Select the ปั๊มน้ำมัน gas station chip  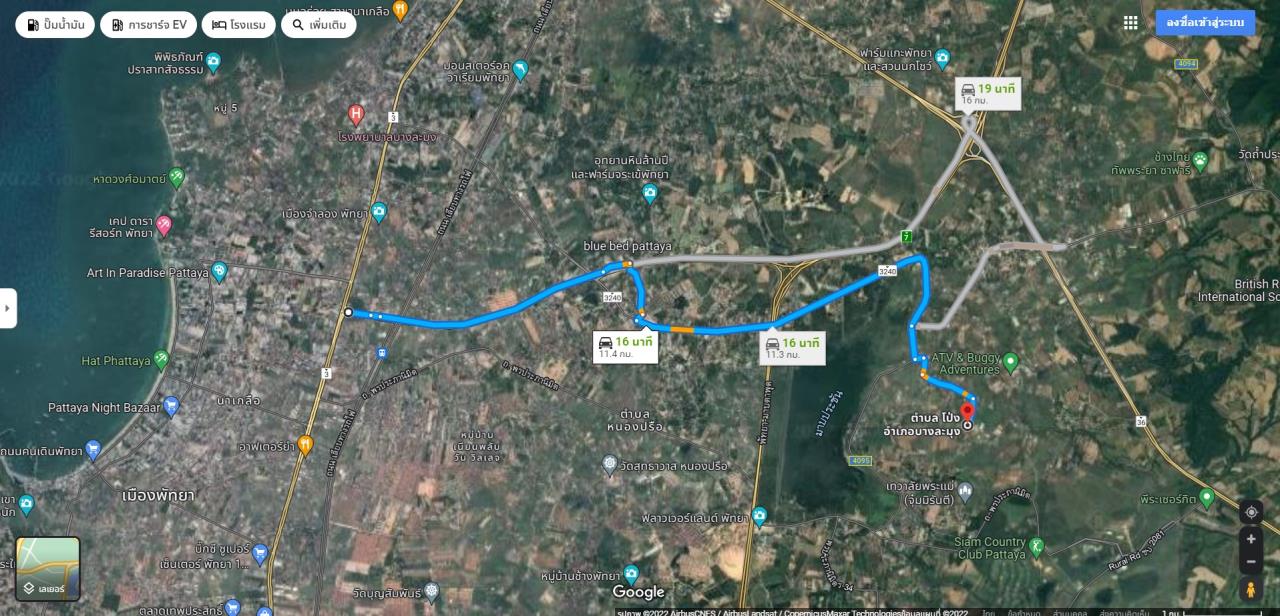click(x=55, y=25)
